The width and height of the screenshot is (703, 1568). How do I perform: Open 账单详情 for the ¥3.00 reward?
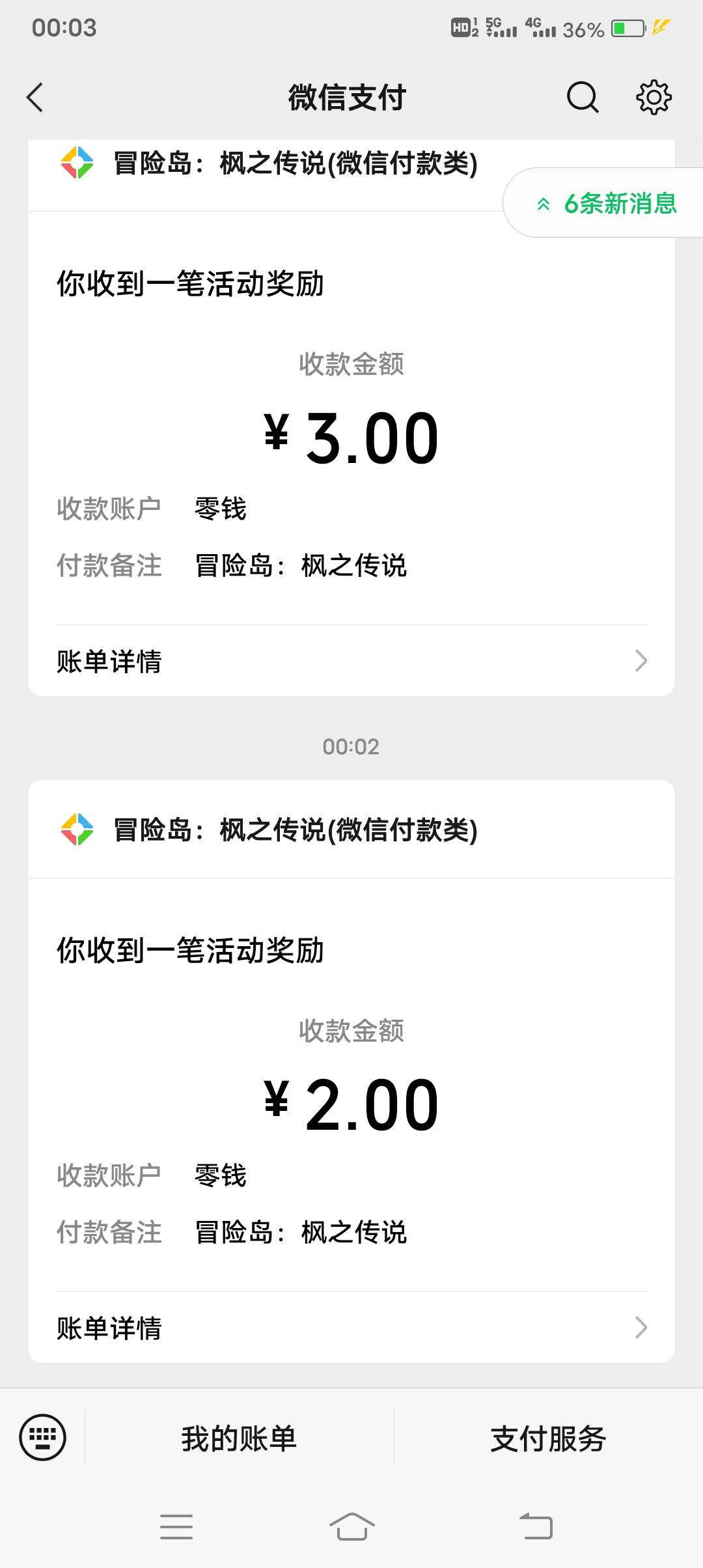351,661
